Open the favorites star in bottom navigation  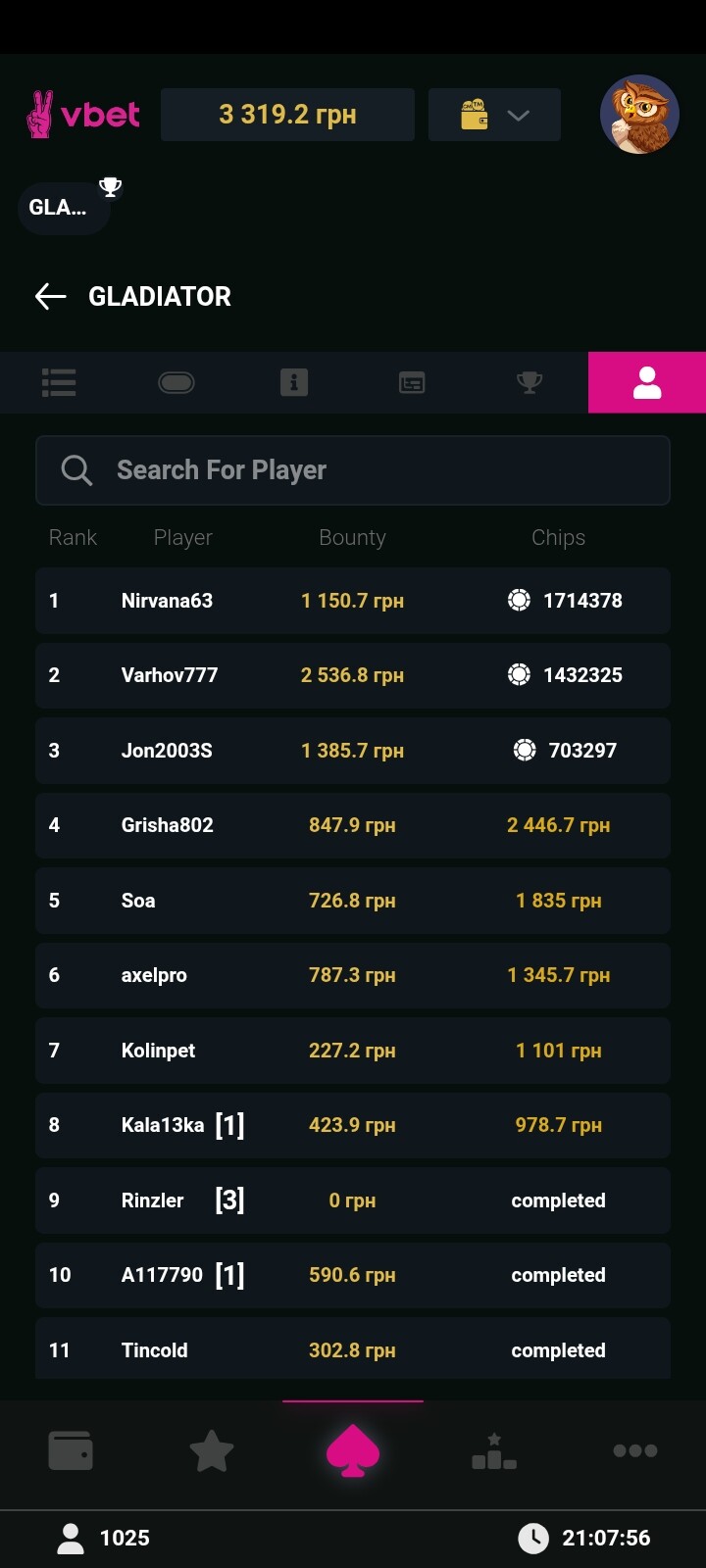(212, 1450)
